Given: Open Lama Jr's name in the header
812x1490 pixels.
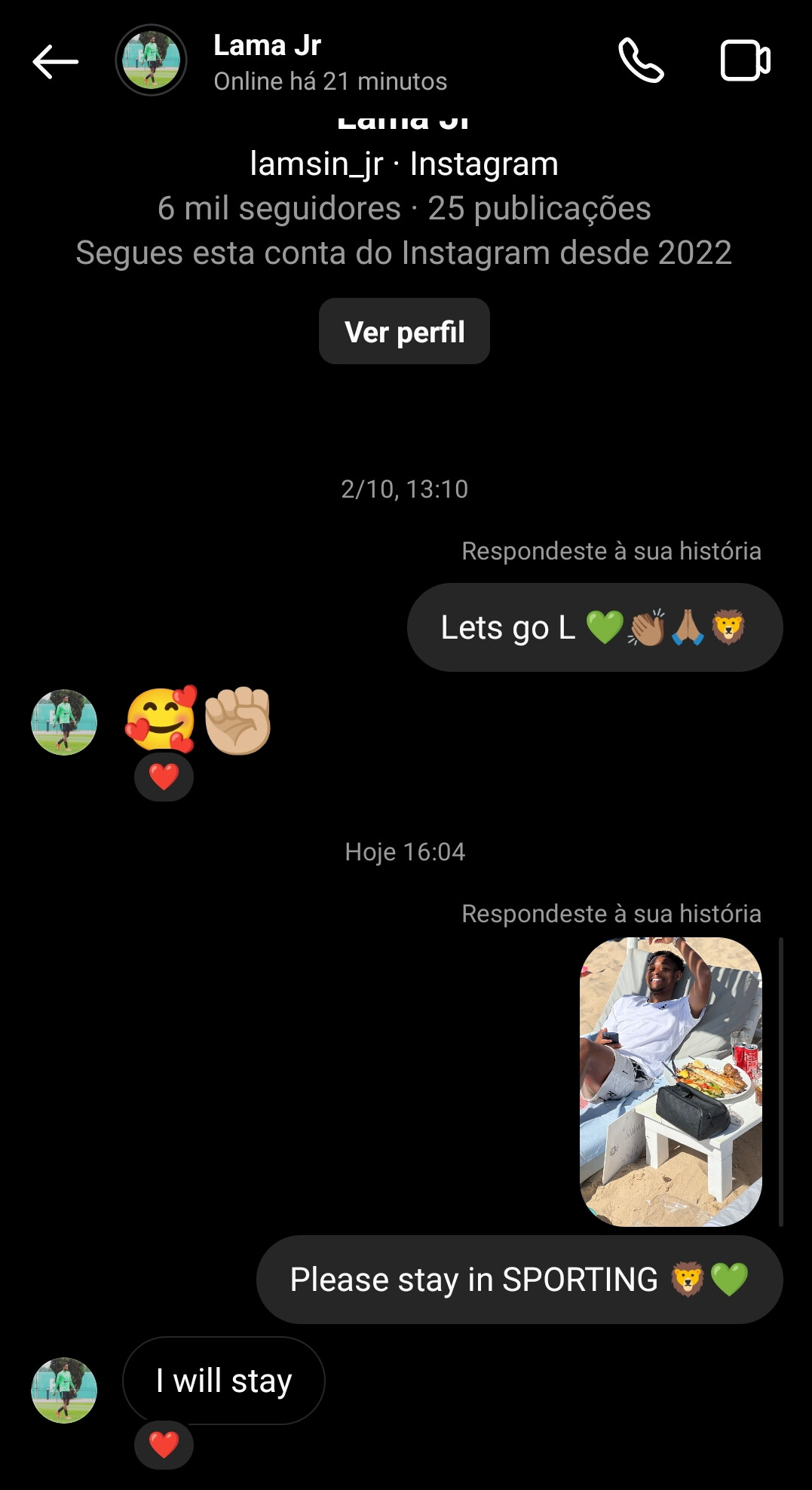Looking at the screenshot, I should coord(267,45).
